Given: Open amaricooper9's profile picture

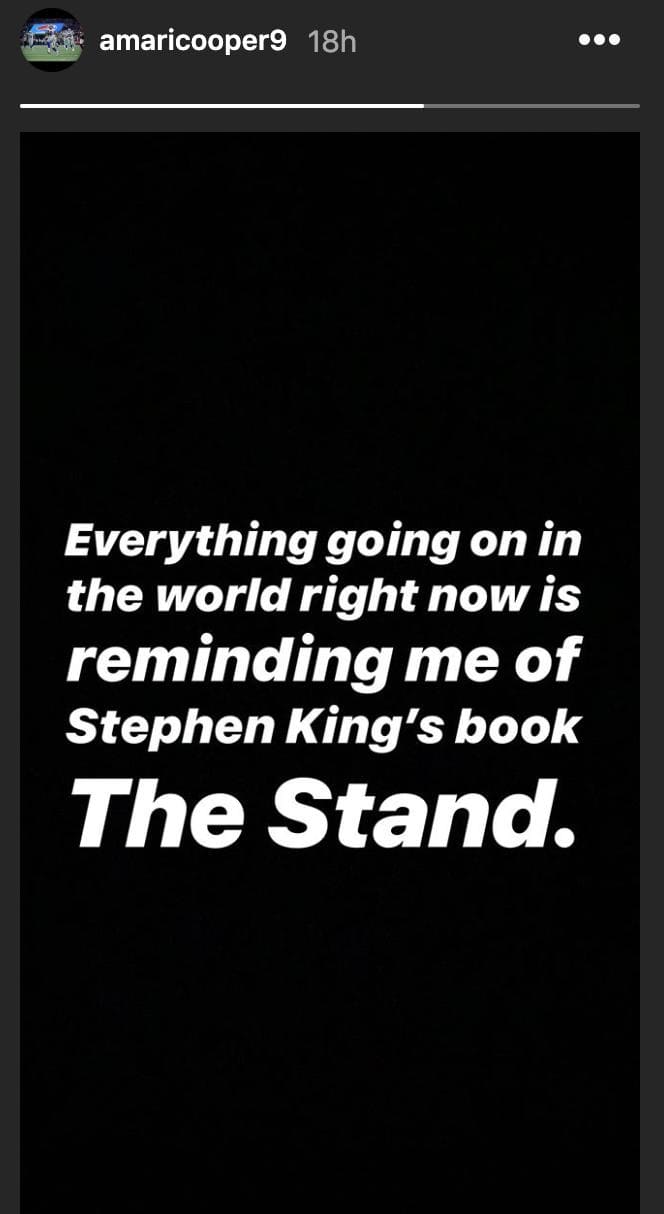Looking at the screenshot, I should coord(52,40).
